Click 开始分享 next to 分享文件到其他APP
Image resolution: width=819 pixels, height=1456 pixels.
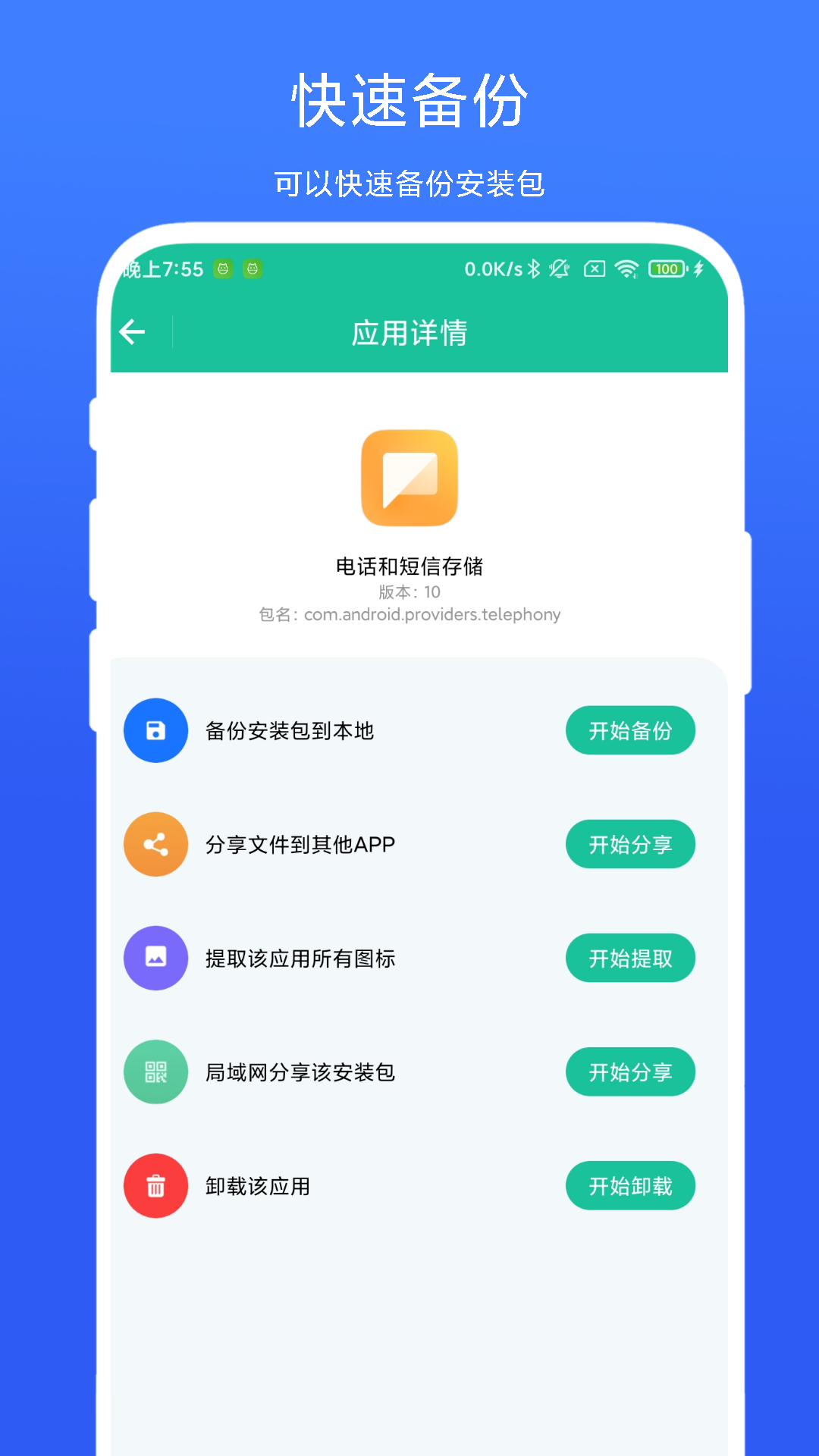(630, 844)
